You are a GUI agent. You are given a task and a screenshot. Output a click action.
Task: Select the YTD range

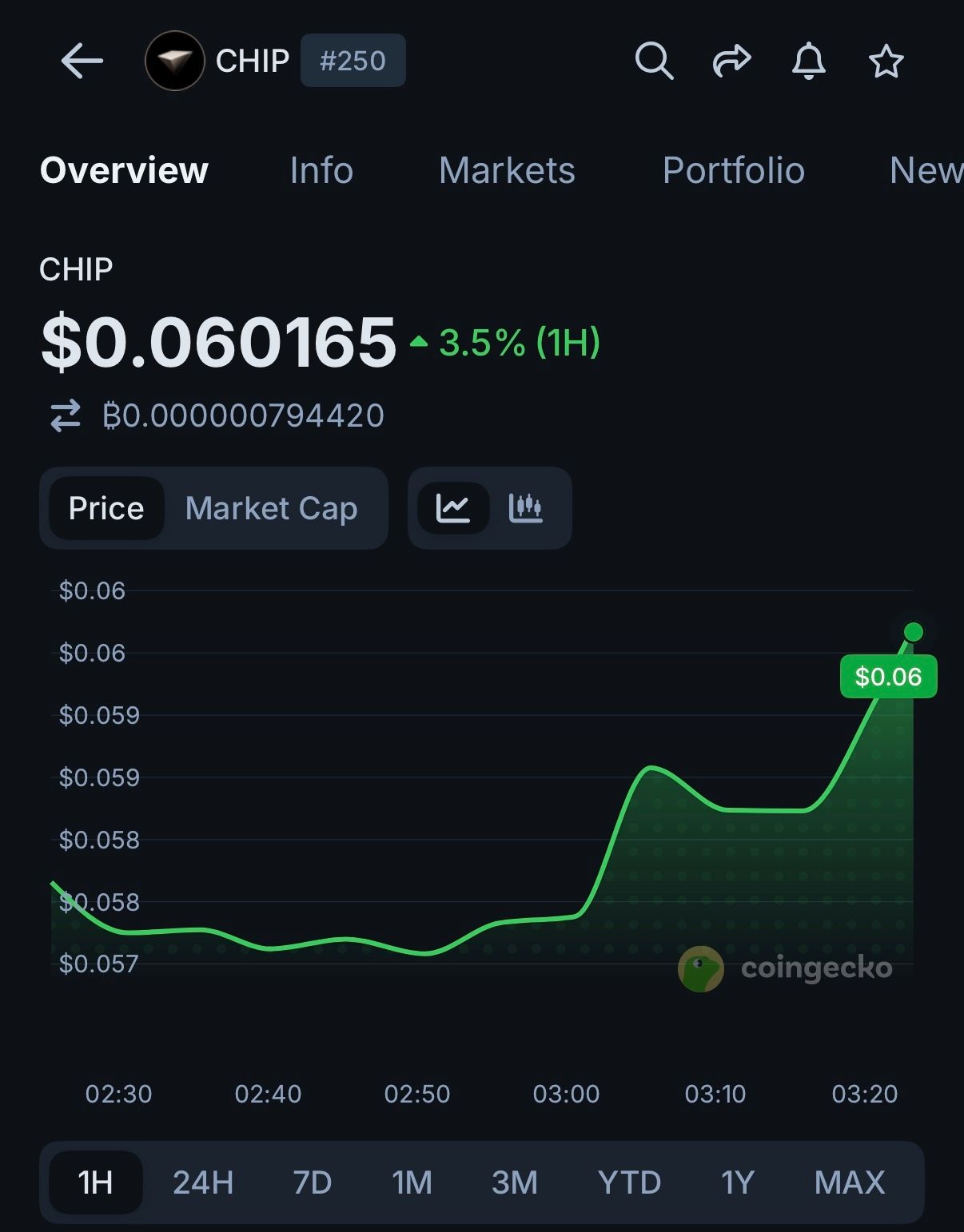(629, 1182)
